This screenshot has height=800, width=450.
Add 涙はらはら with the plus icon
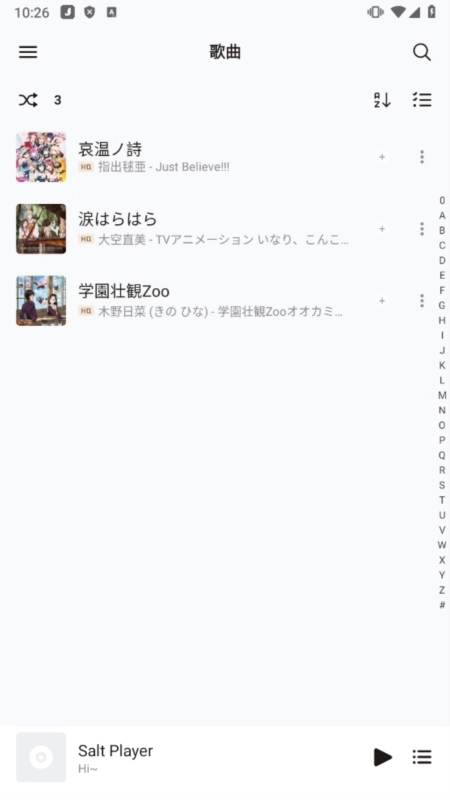[382, 229]
